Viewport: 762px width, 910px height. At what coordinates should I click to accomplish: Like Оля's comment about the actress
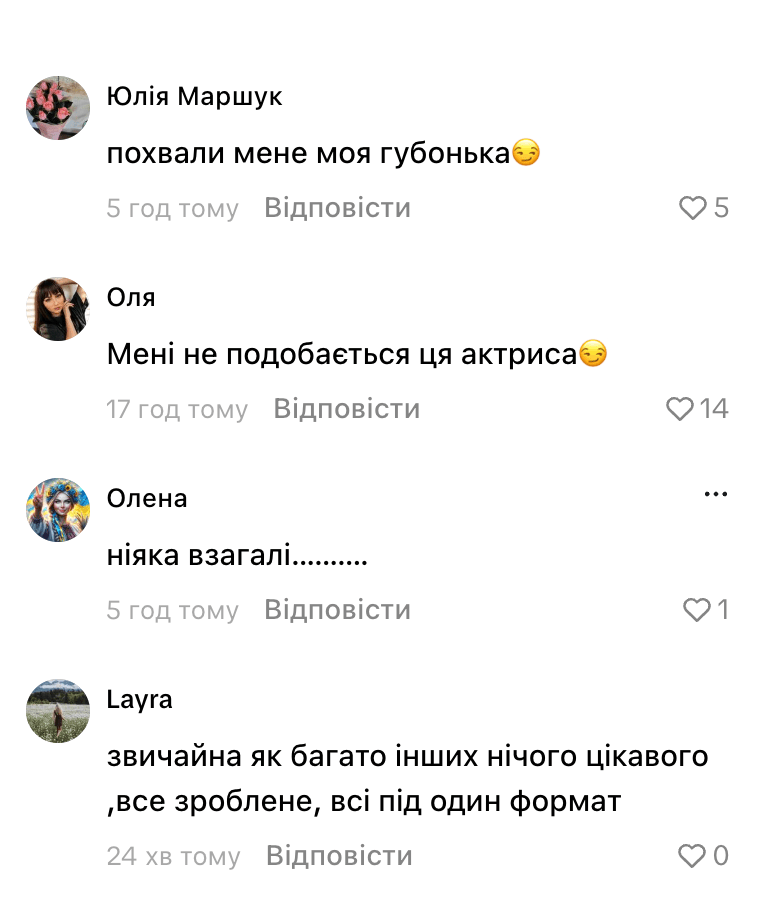tap(680, 409)
